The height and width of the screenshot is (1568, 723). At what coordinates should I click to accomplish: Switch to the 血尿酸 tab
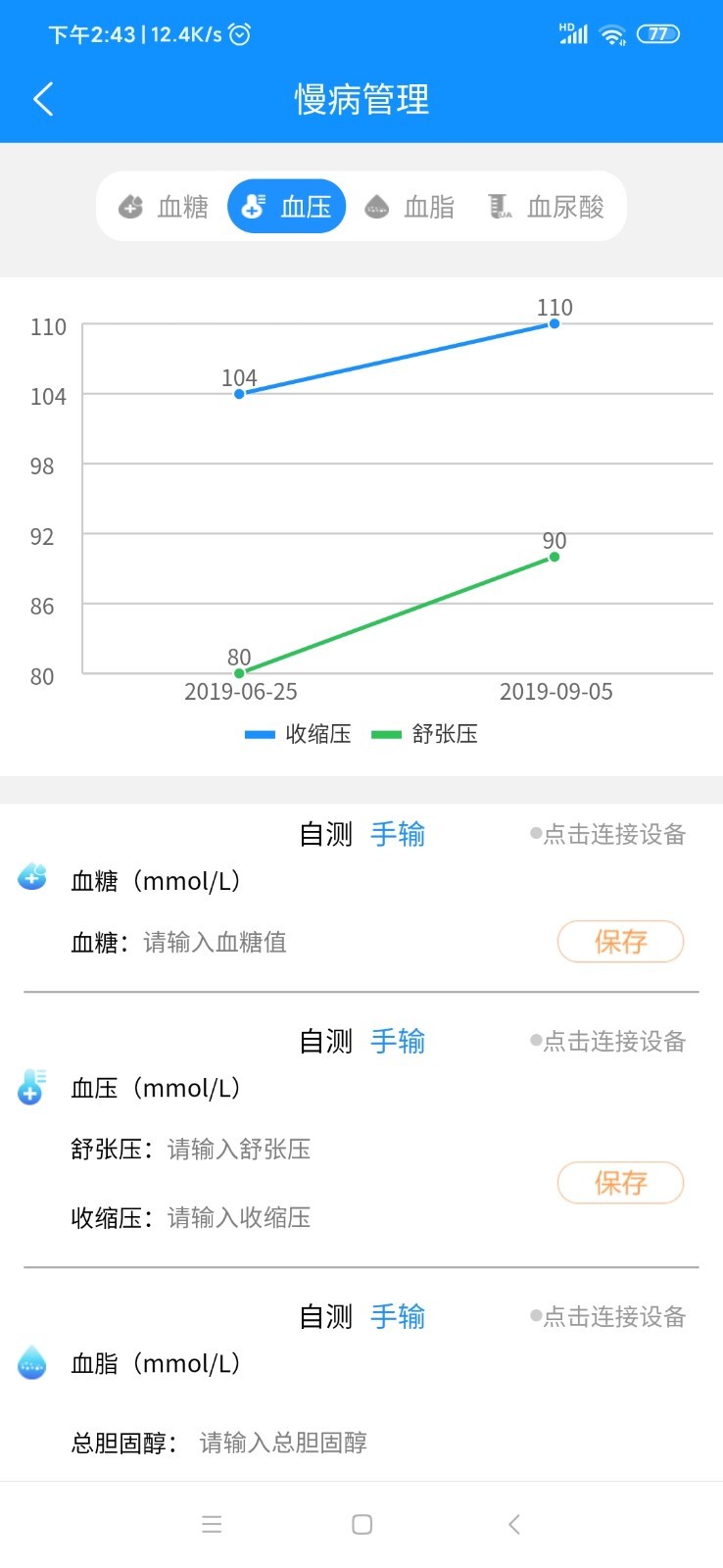[x=546, y=207]
